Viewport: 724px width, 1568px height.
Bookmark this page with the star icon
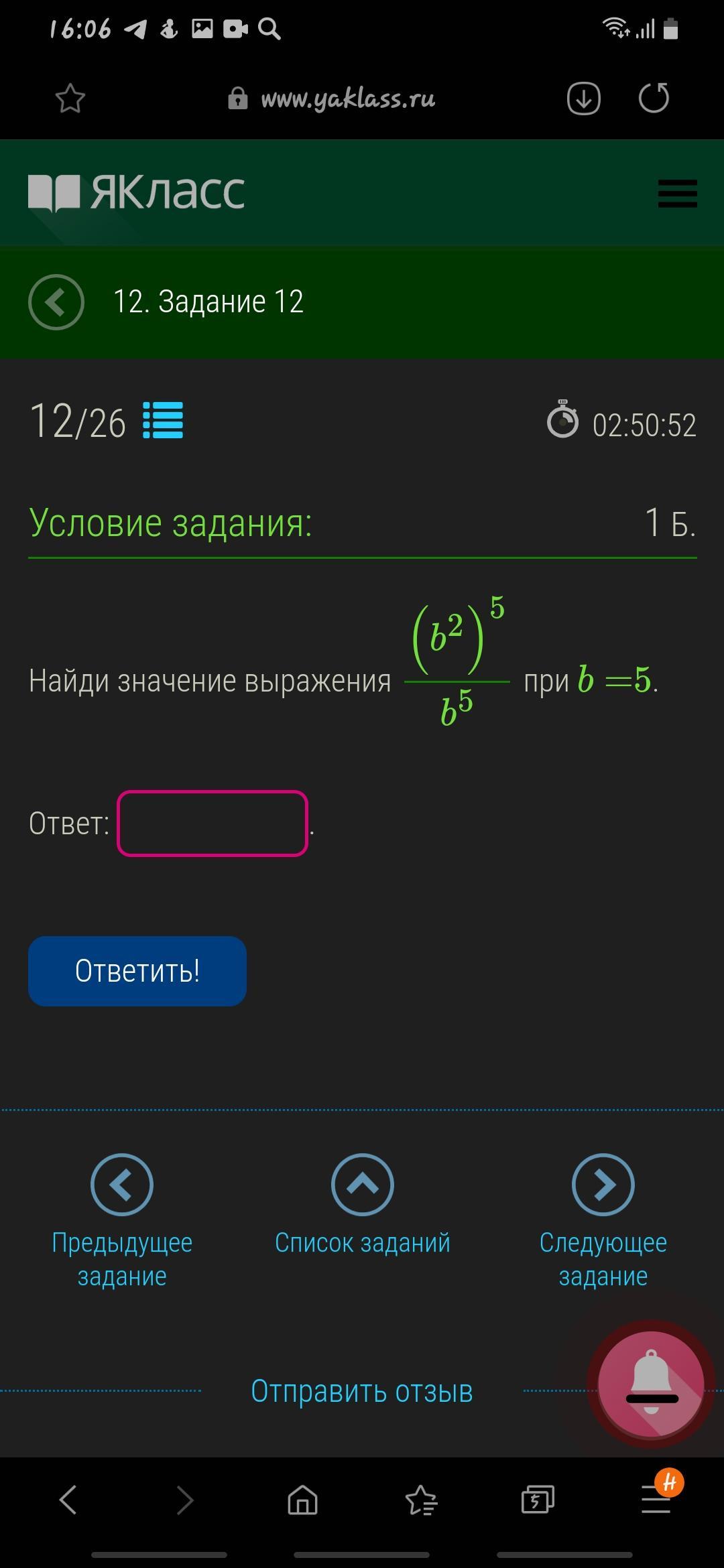[x=70, y=99]
